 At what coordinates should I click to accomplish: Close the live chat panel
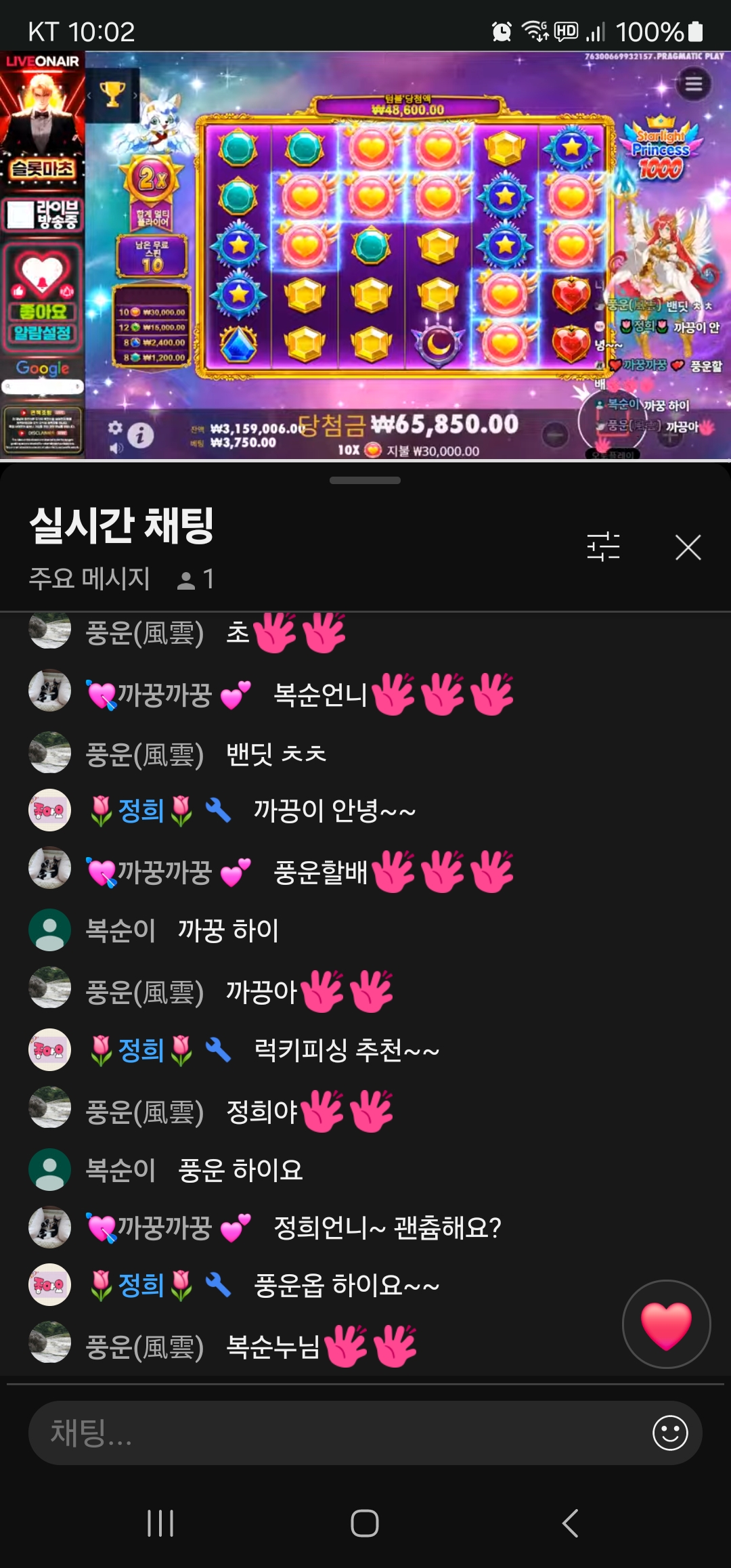click(688, 547)
